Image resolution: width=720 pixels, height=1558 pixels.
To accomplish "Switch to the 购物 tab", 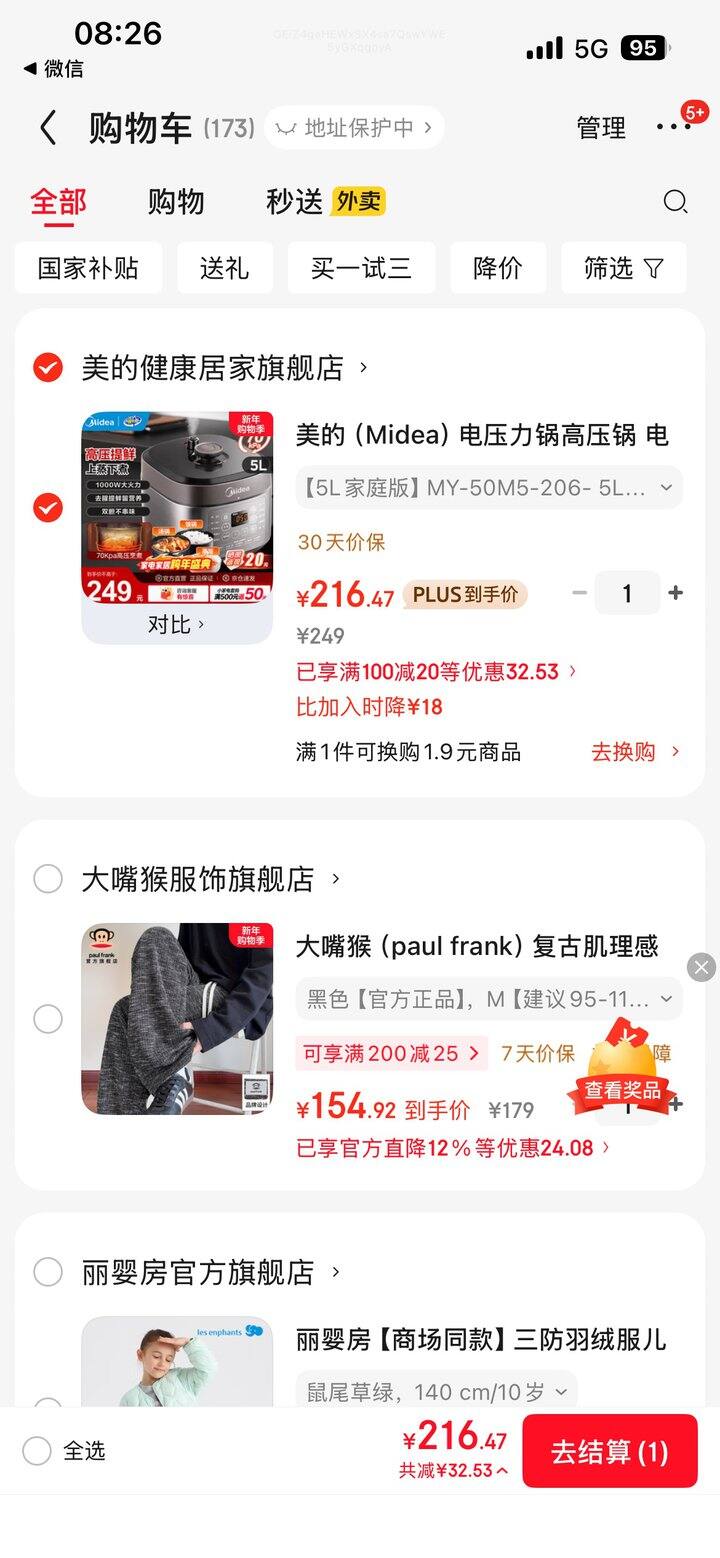I will [x=176, y=202].
